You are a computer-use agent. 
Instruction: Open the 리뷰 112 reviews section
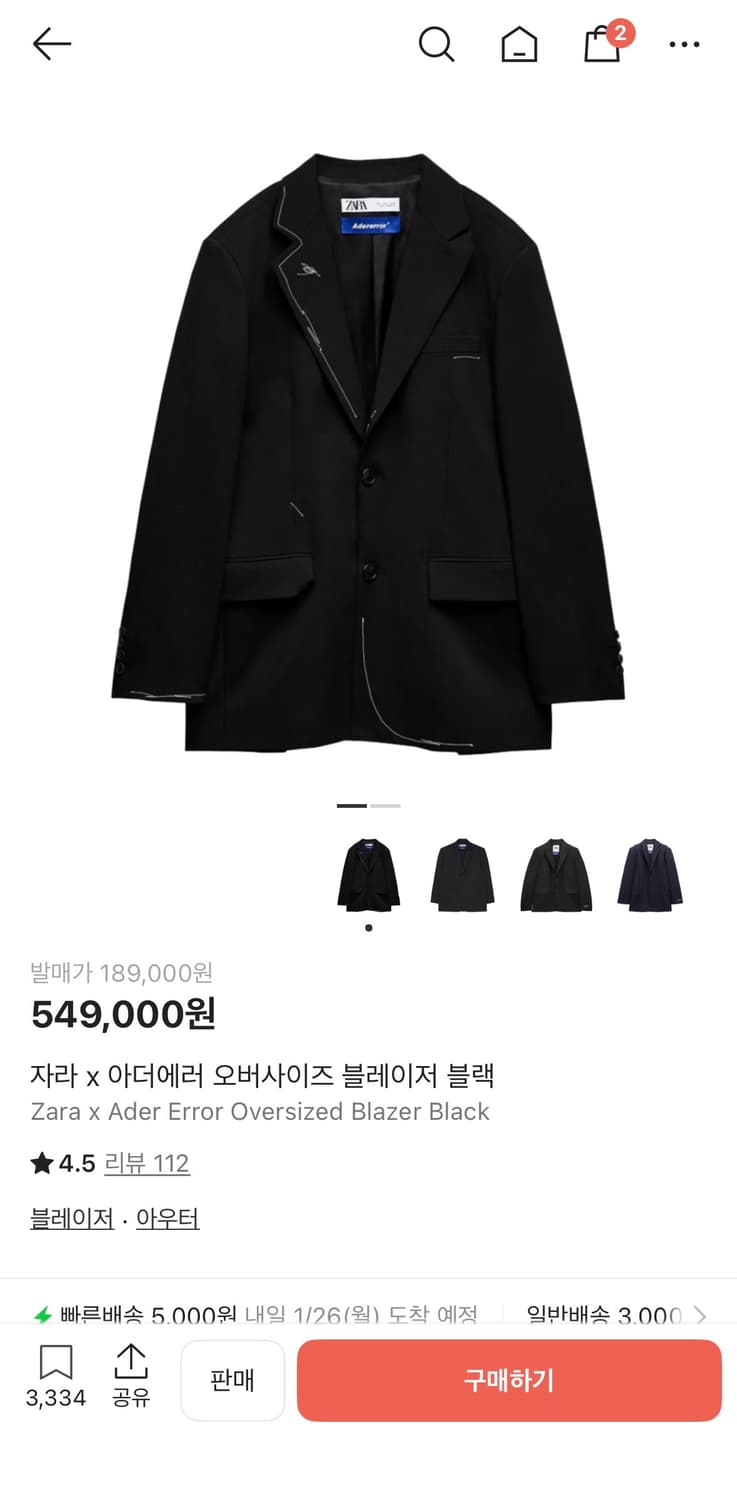147,1163
